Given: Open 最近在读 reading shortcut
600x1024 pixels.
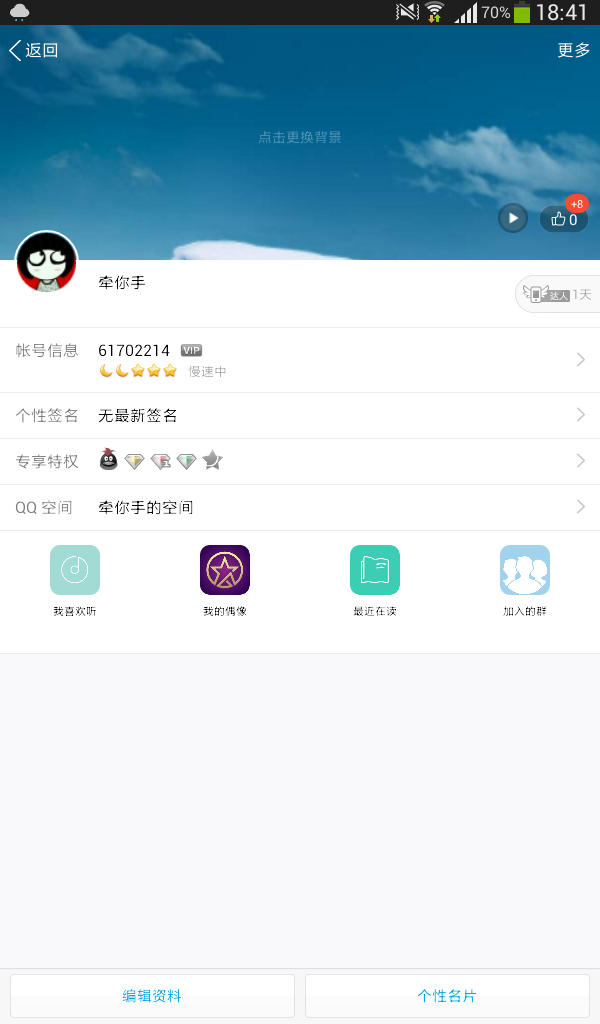Looking at the screenshot, I should [x=375, y=581].
